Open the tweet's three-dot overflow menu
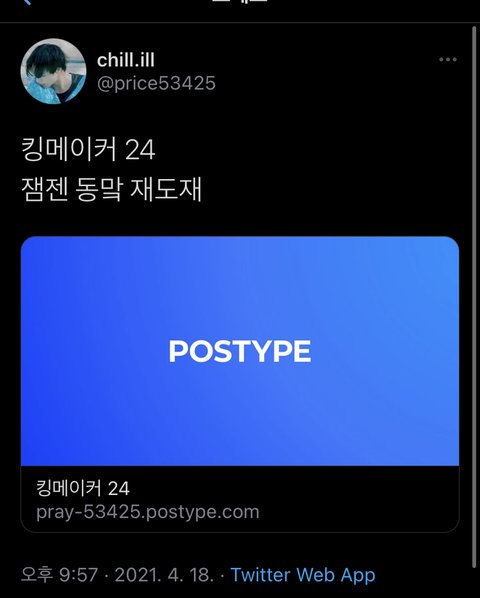Viewport: 480px width, 598px height. [448, 59]
